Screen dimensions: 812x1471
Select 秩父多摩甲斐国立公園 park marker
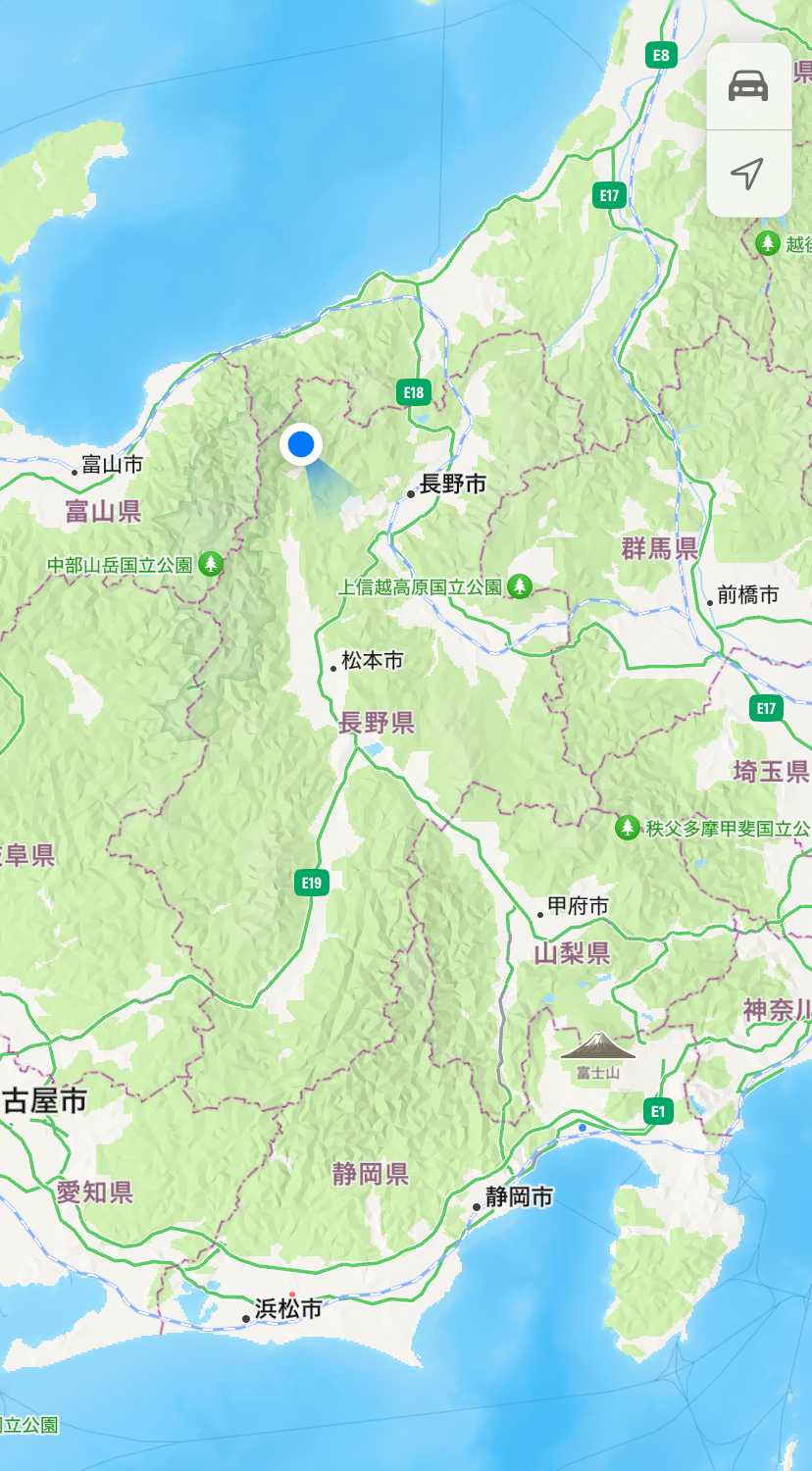(628, 827)
